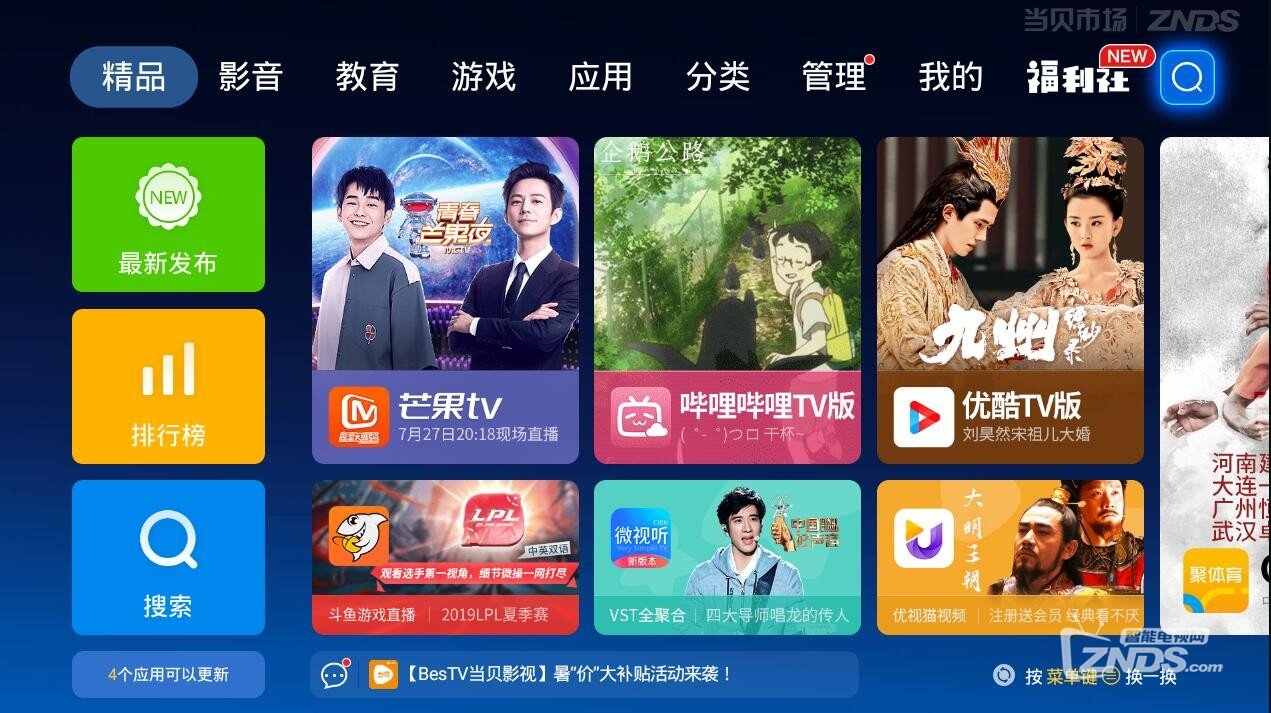View the 4个应用可以更新 notice
The image size is (1271, 713).
click(x=168, y=674)
